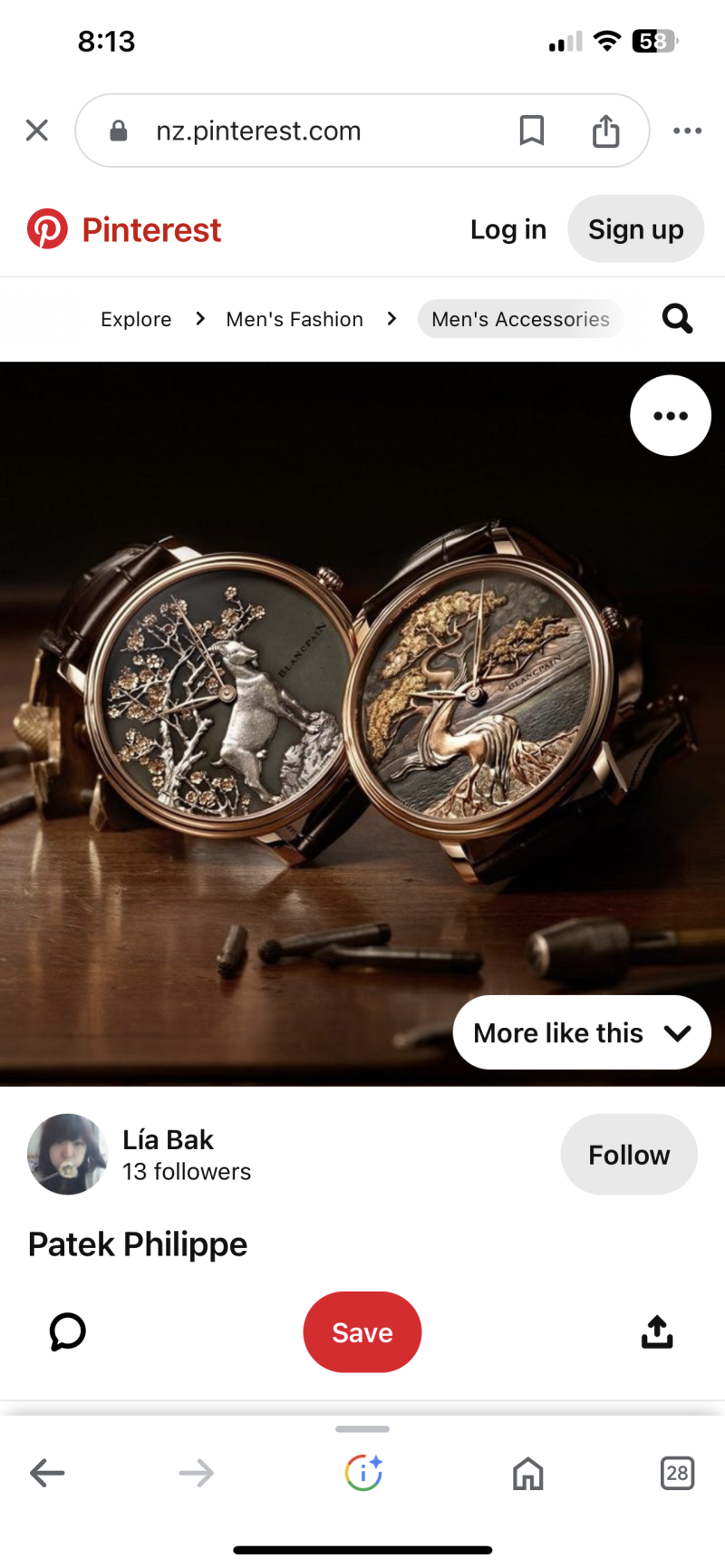Screen dimensions: 725x1568
Task: Open the pin's three-dot options
Action: [671, 416]
